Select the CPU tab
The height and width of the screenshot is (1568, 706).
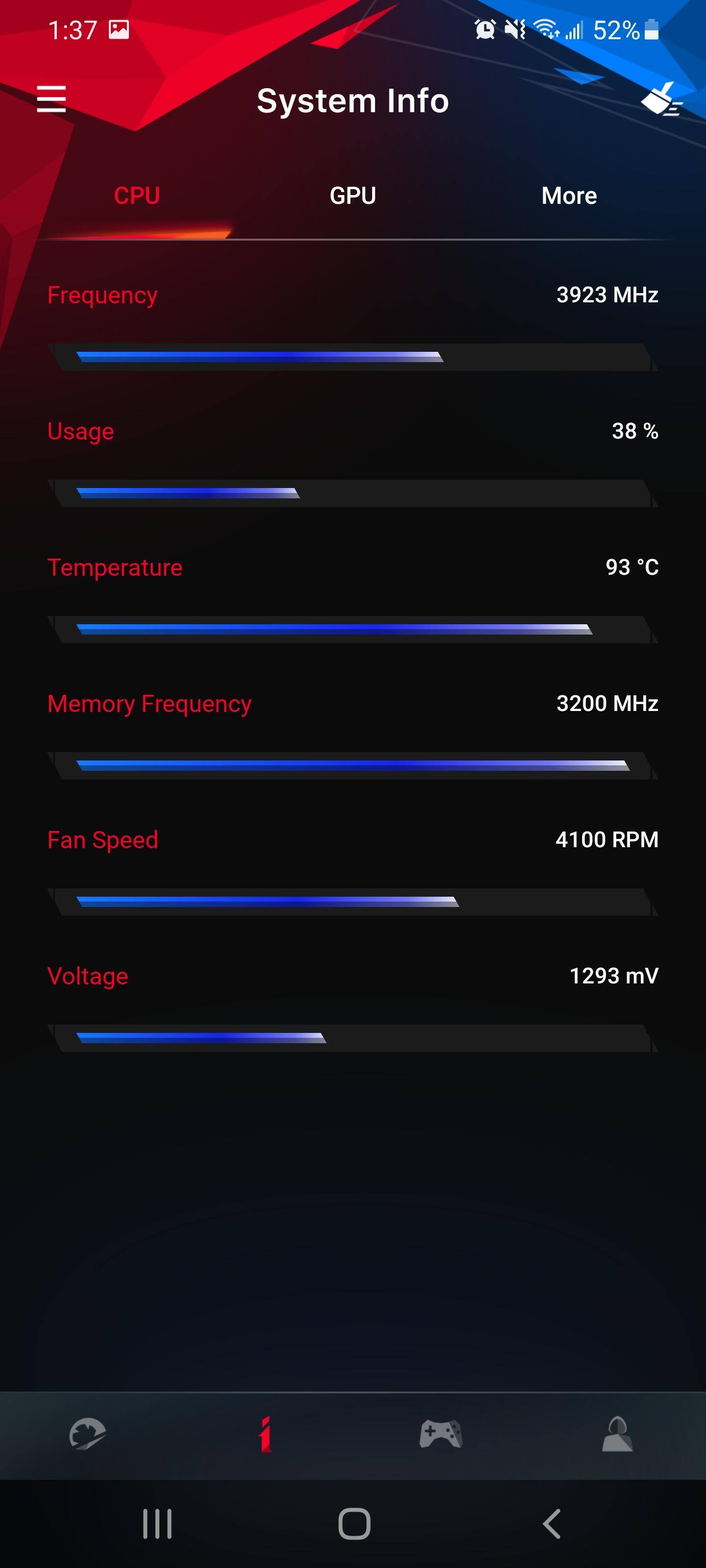(x=137, y=196)
